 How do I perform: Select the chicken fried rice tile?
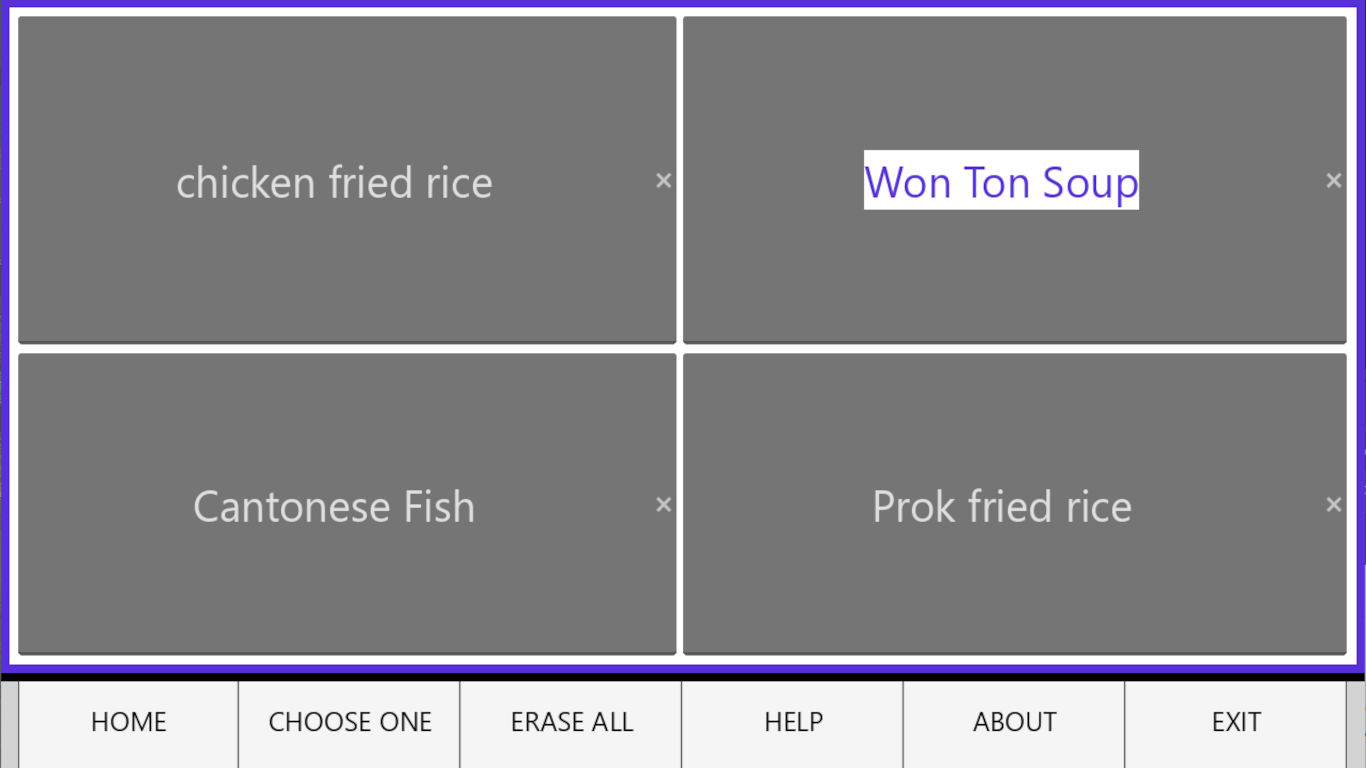(334, 183)
